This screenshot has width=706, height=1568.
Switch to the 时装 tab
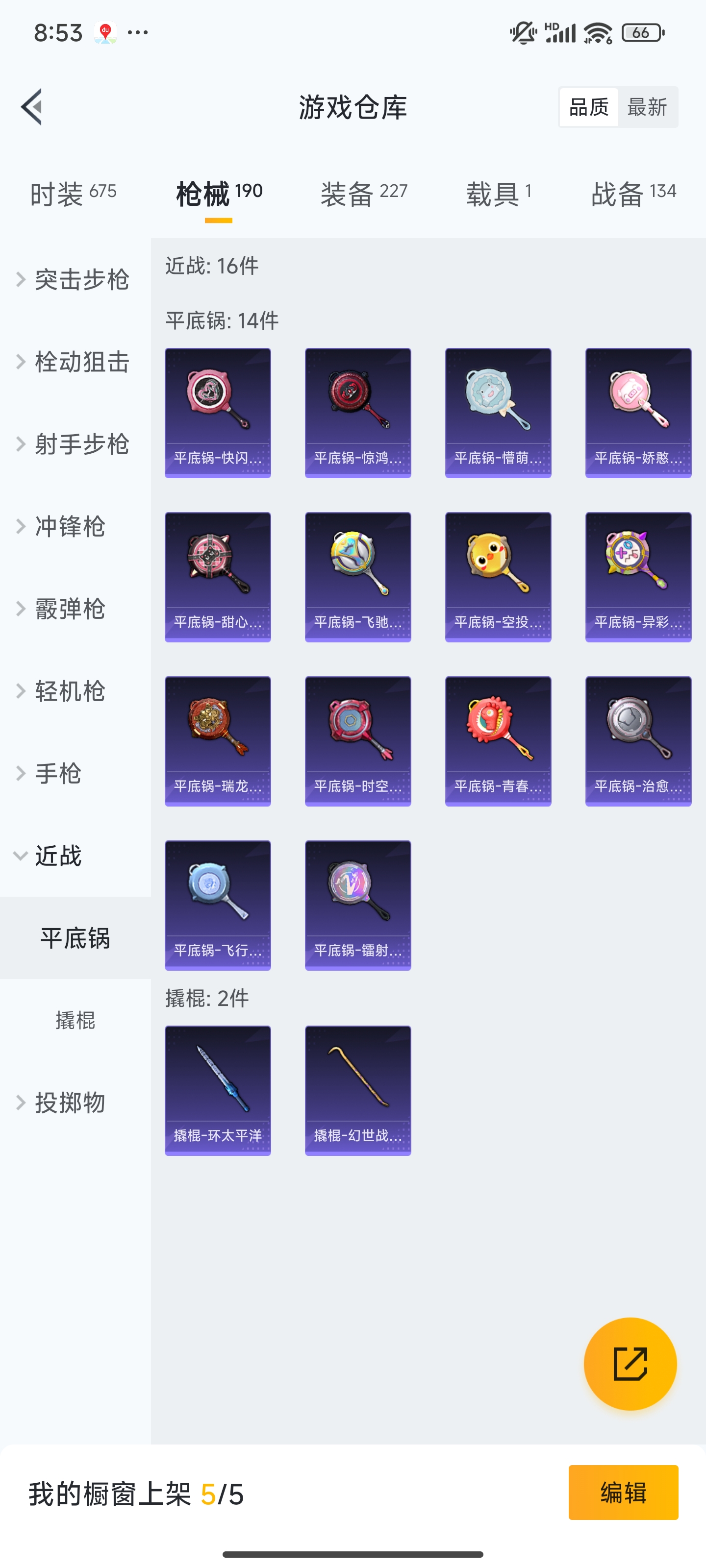pyautogui.click(x=72, y=193)
